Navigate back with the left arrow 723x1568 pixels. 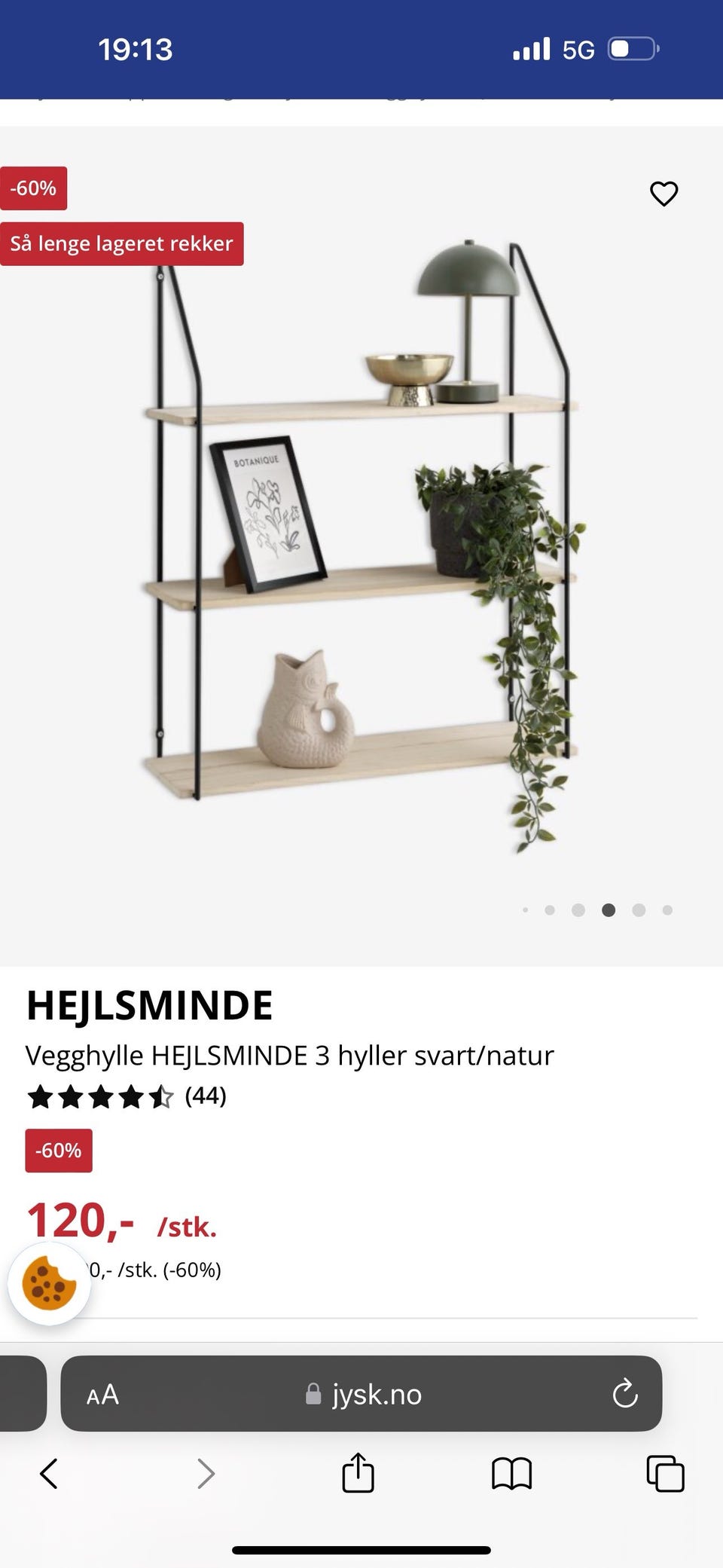coord(50,1475)
